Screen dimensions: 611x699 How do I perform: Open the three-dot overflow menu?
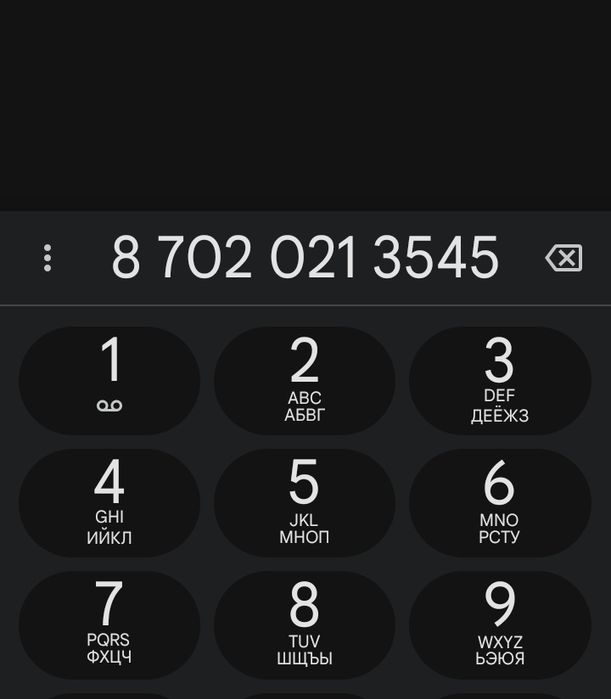(x=47, y=258)
